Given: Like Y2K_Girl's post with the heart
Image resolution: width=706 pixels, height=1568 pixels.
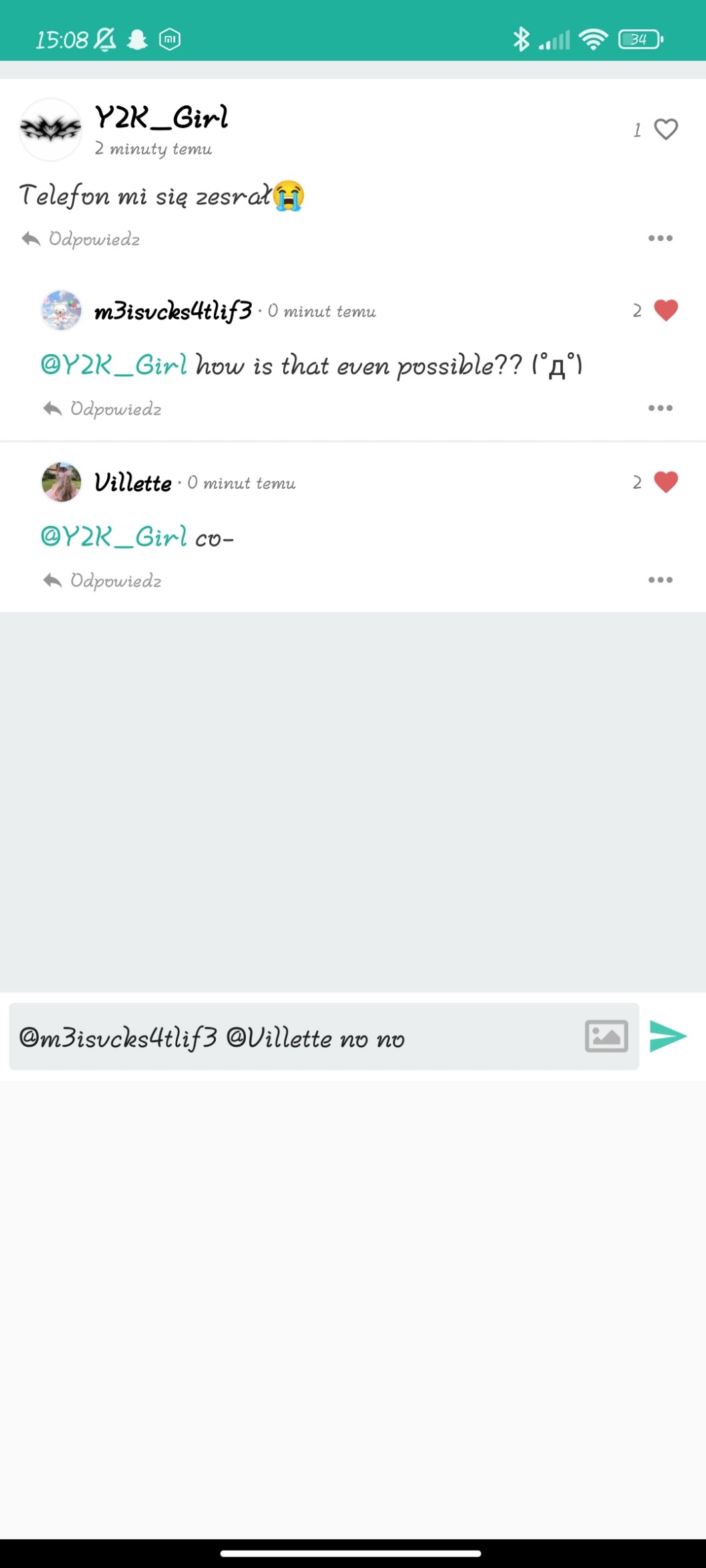Looking at the screenshot, I should tap(665, 129).
